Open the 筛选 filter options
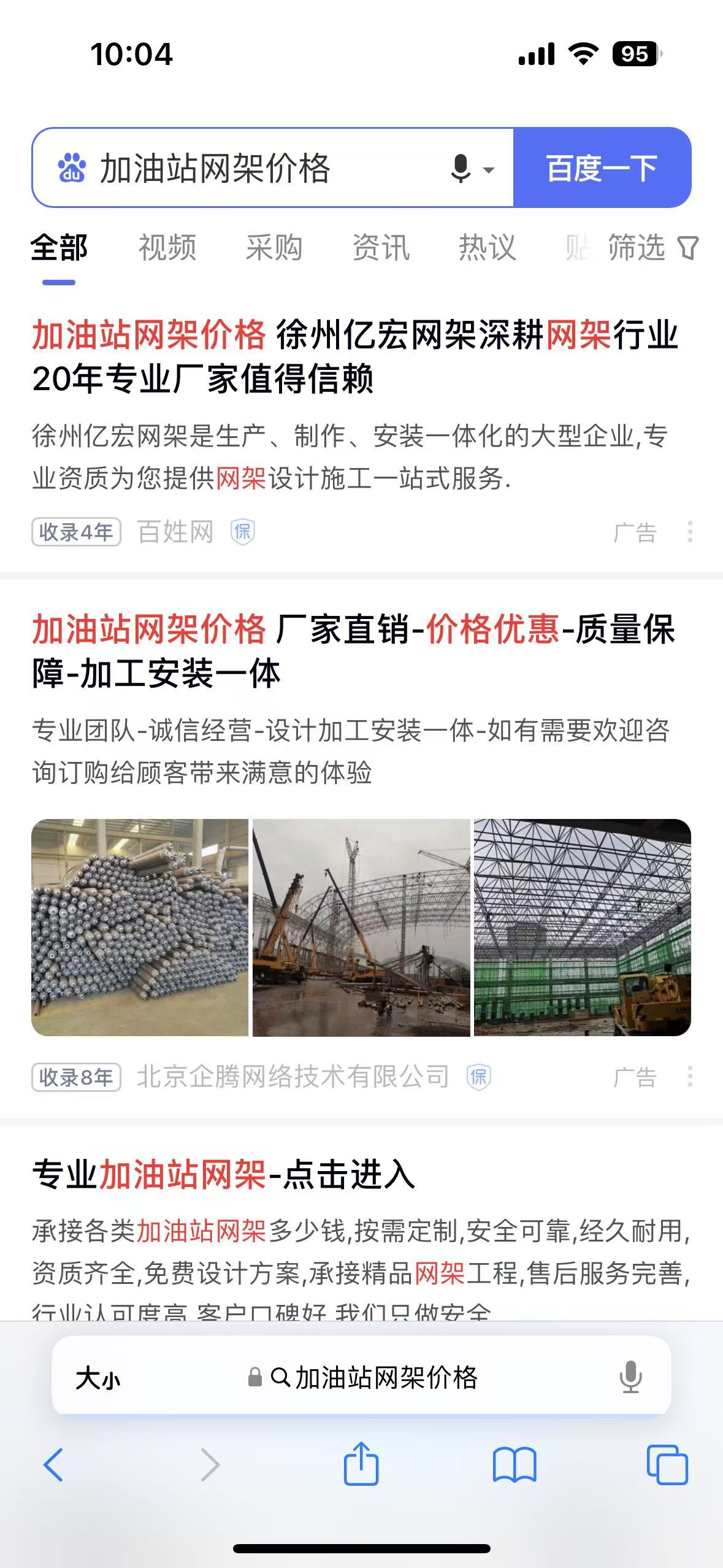The image size is (723, 1568). pyautogui.click(x=652, y=248)
